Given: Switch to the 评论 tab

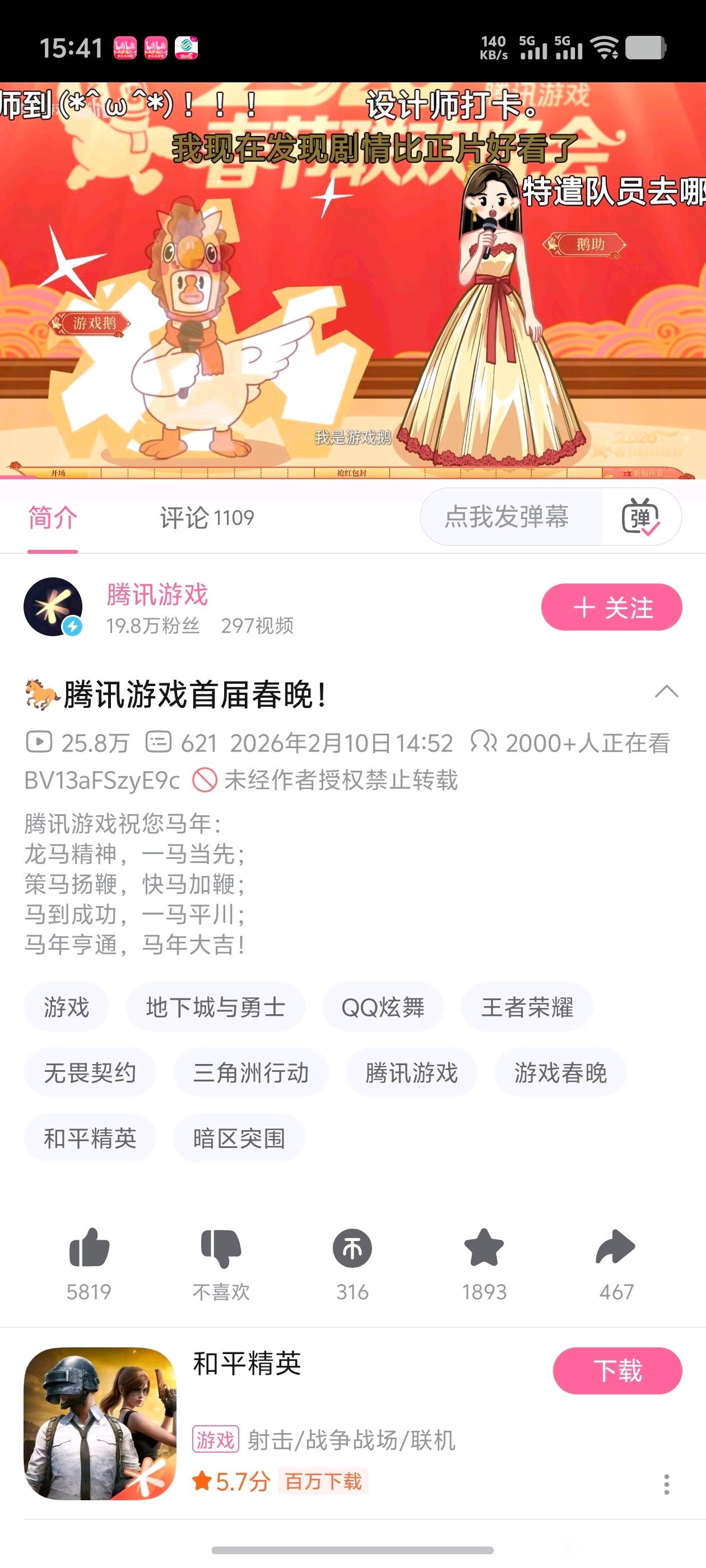Looking at the screenshot, I should point(207,518).
